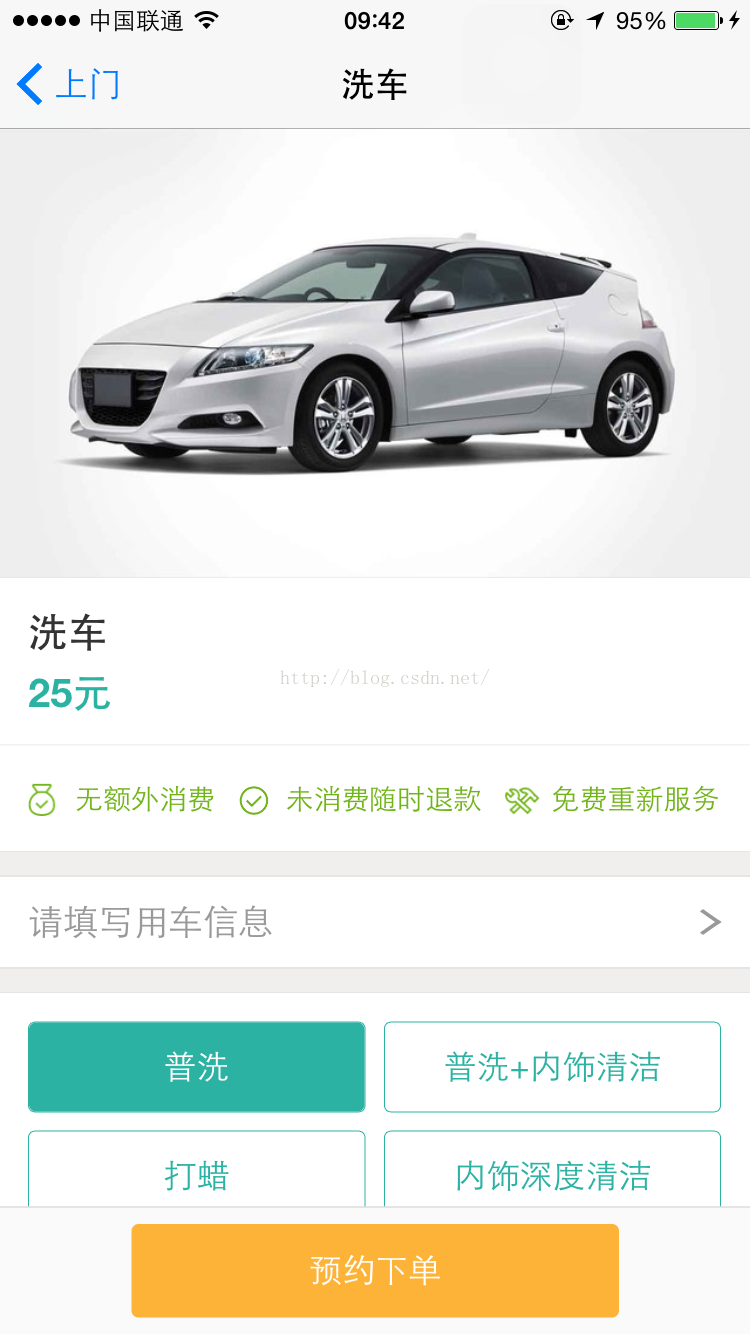The height and width of the screenshot is (1334, 750).
Task: Choose the 普洗+内饰清洁 option
Action: click(x=552, y=1067)
